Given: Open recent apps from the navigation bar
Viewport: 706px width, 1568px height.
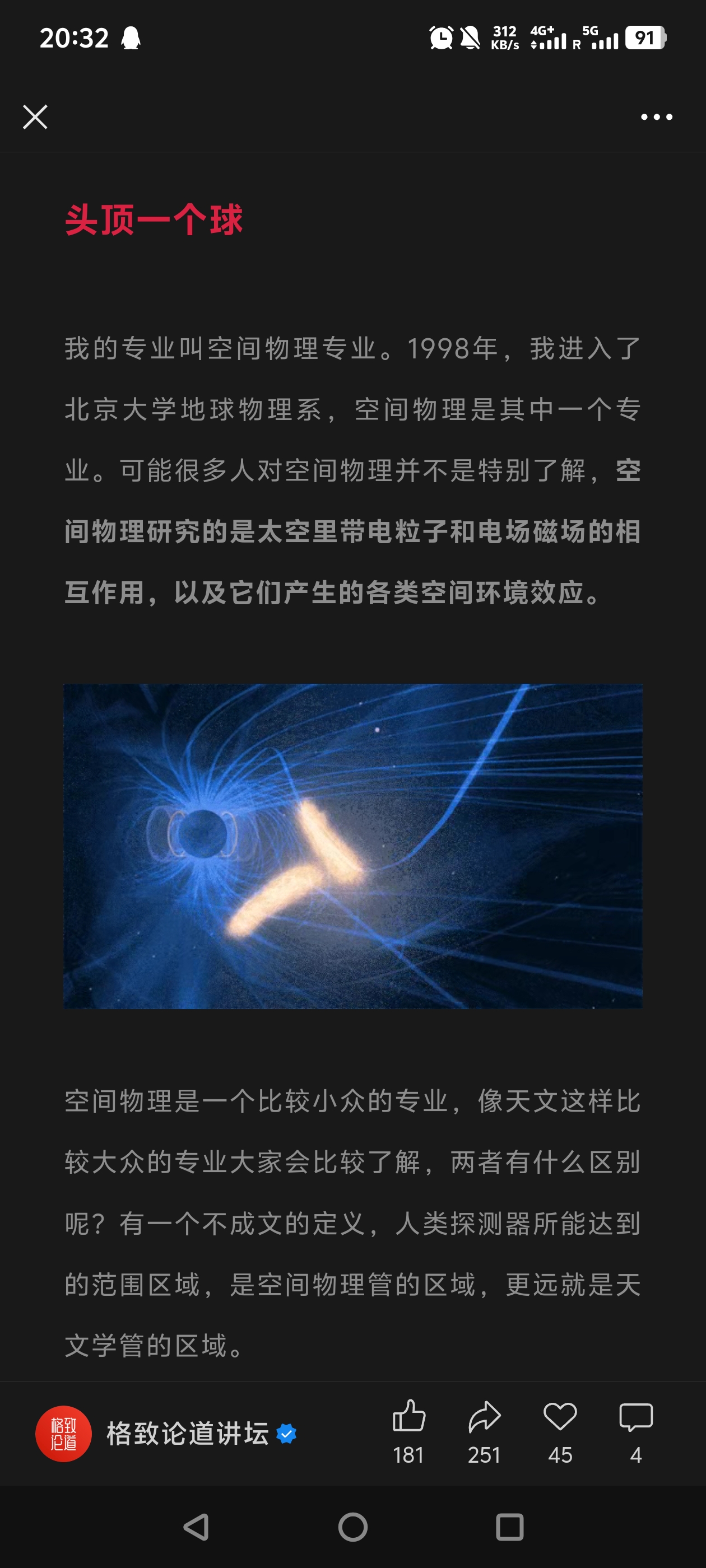Looking at the screenshot, I should click(x=509, y=1527).
